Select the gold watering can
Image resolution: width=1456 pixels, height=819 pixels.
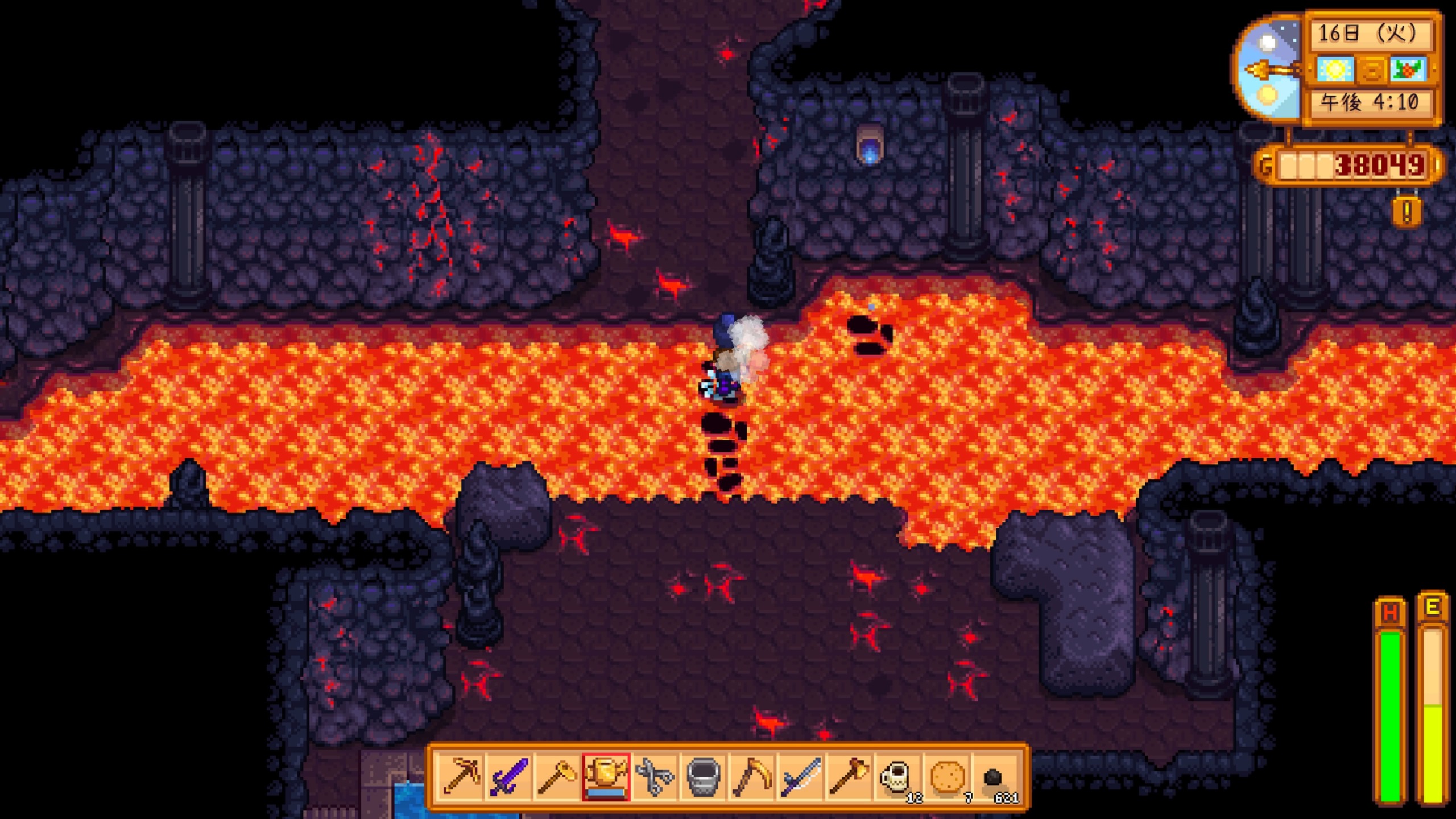click(606, 776)
